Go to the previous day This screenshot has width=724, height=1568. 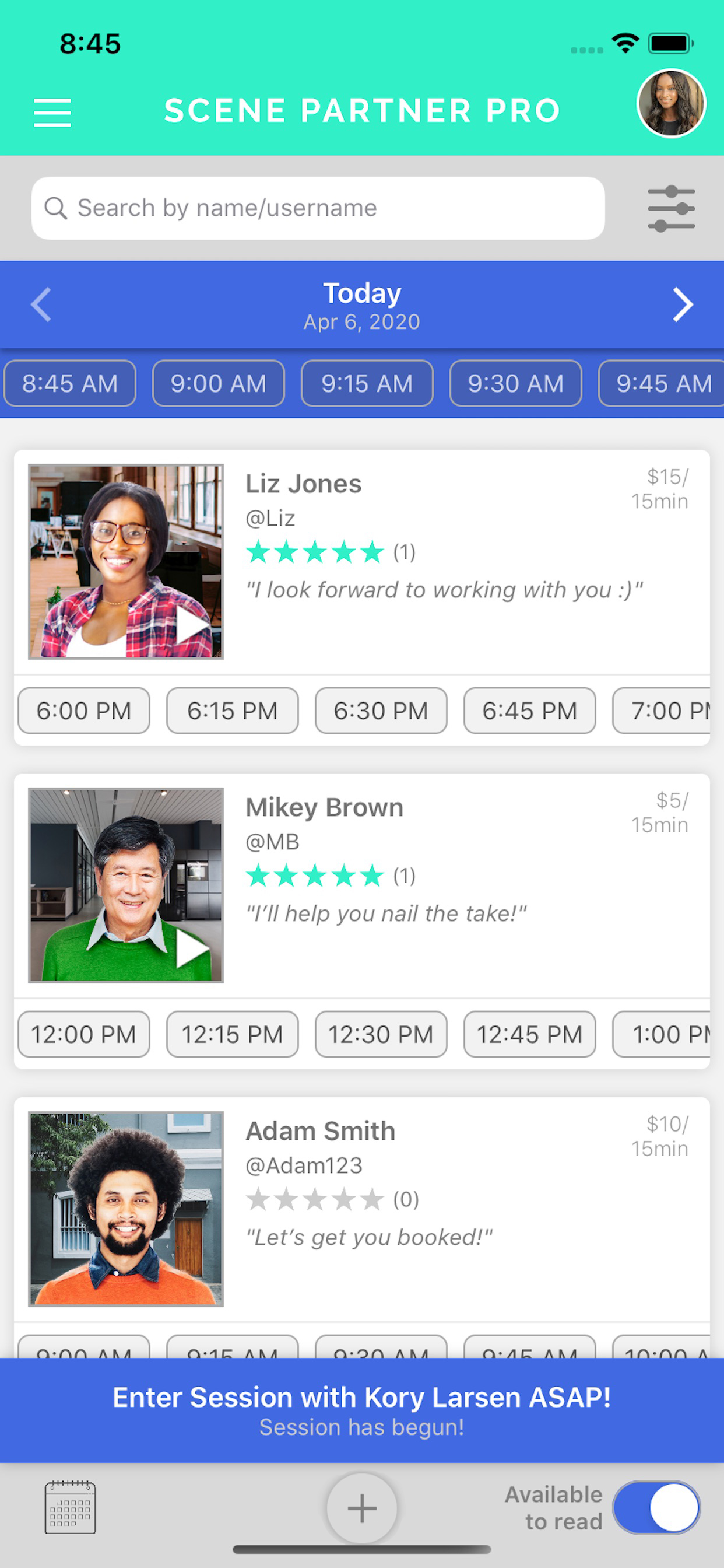pos(41,304)
